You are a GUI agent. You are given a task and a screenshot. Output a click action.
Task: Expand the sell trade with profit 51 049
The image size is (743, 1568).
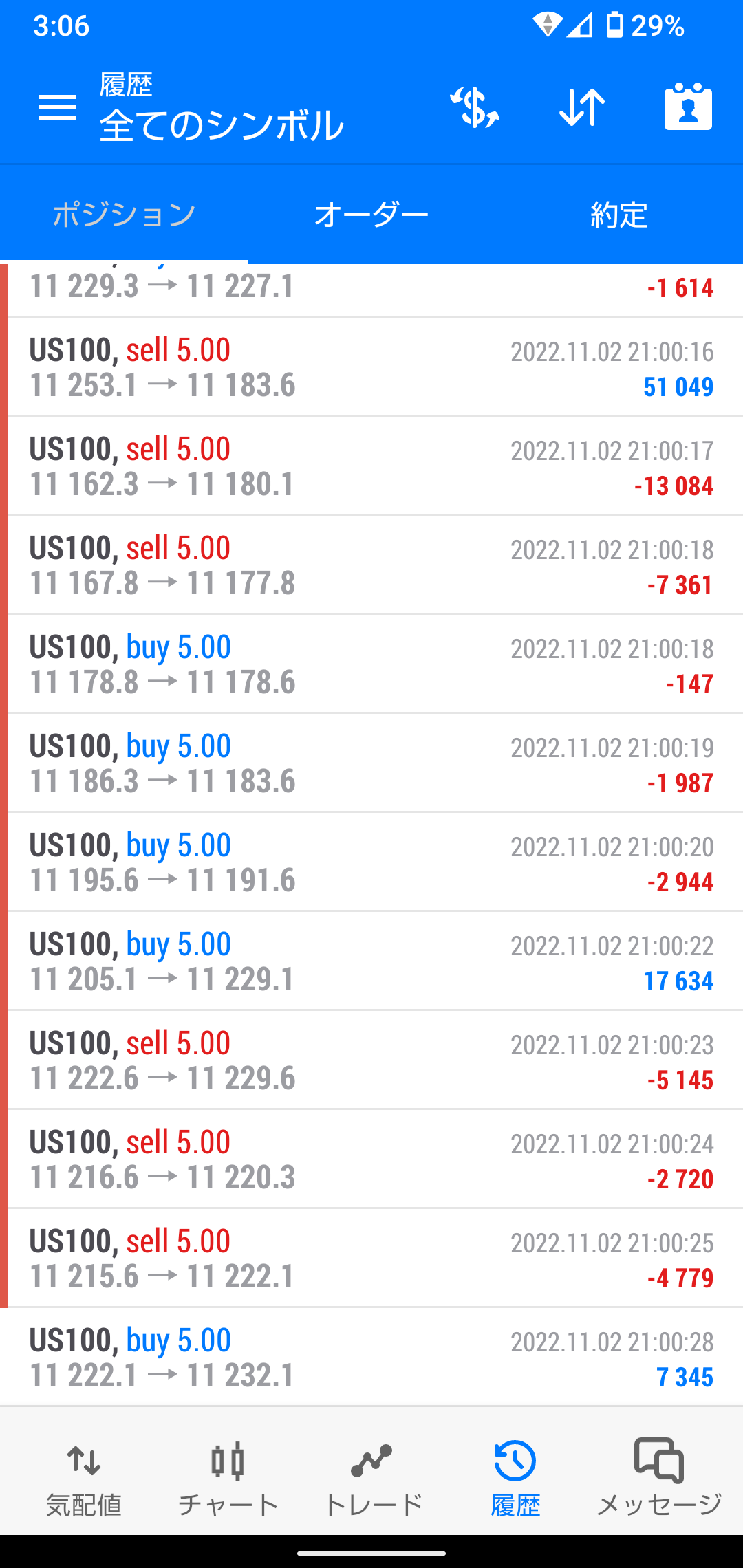pos(371,367)
